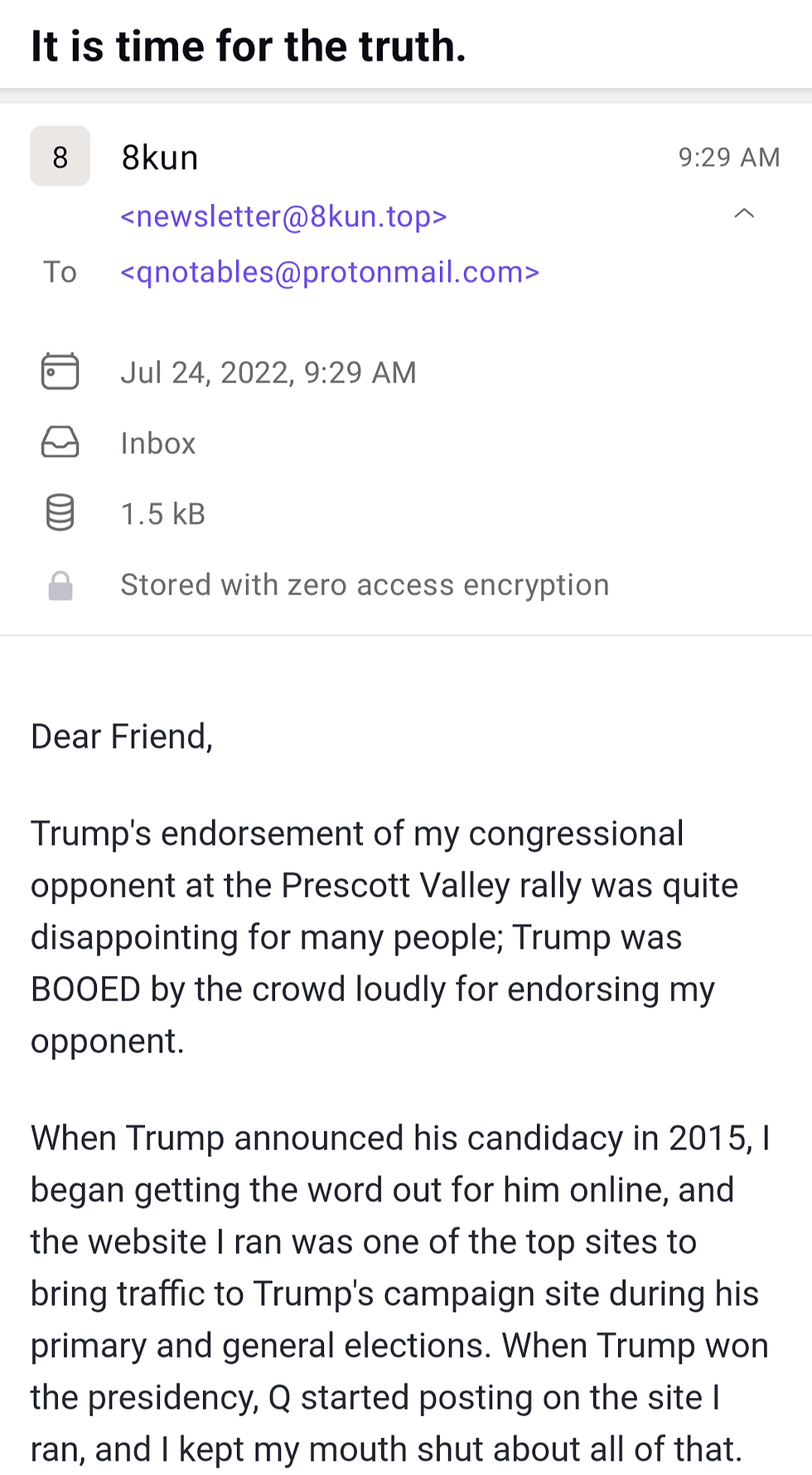The width and height of the screenshot is (812, 1475).
Task: Tap the recipient address qnotables@protonmail.com
Action: pos(330,272)
